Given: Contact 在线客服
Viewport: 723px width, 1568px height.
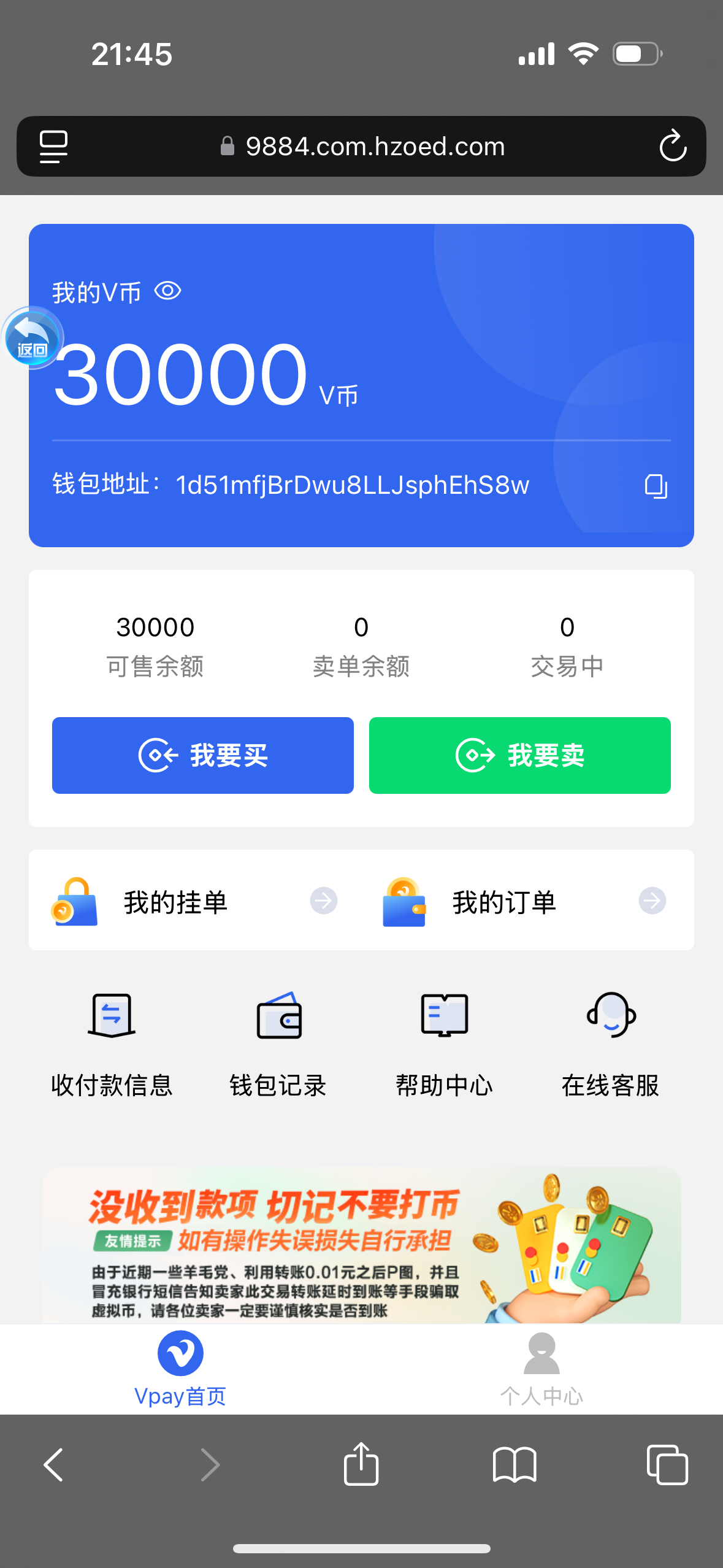Looking at the screenshot, I should (611, 1044).
